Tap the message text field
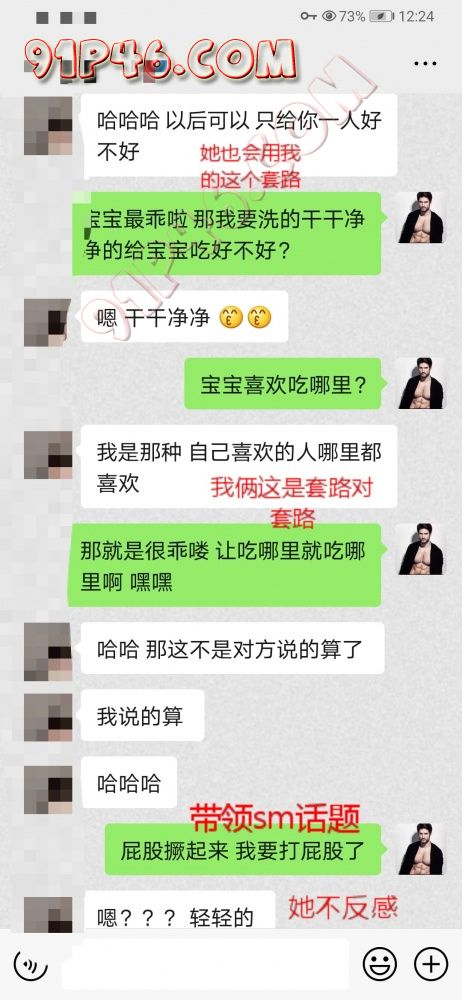 pyautogui.click(x=205, y=963)
